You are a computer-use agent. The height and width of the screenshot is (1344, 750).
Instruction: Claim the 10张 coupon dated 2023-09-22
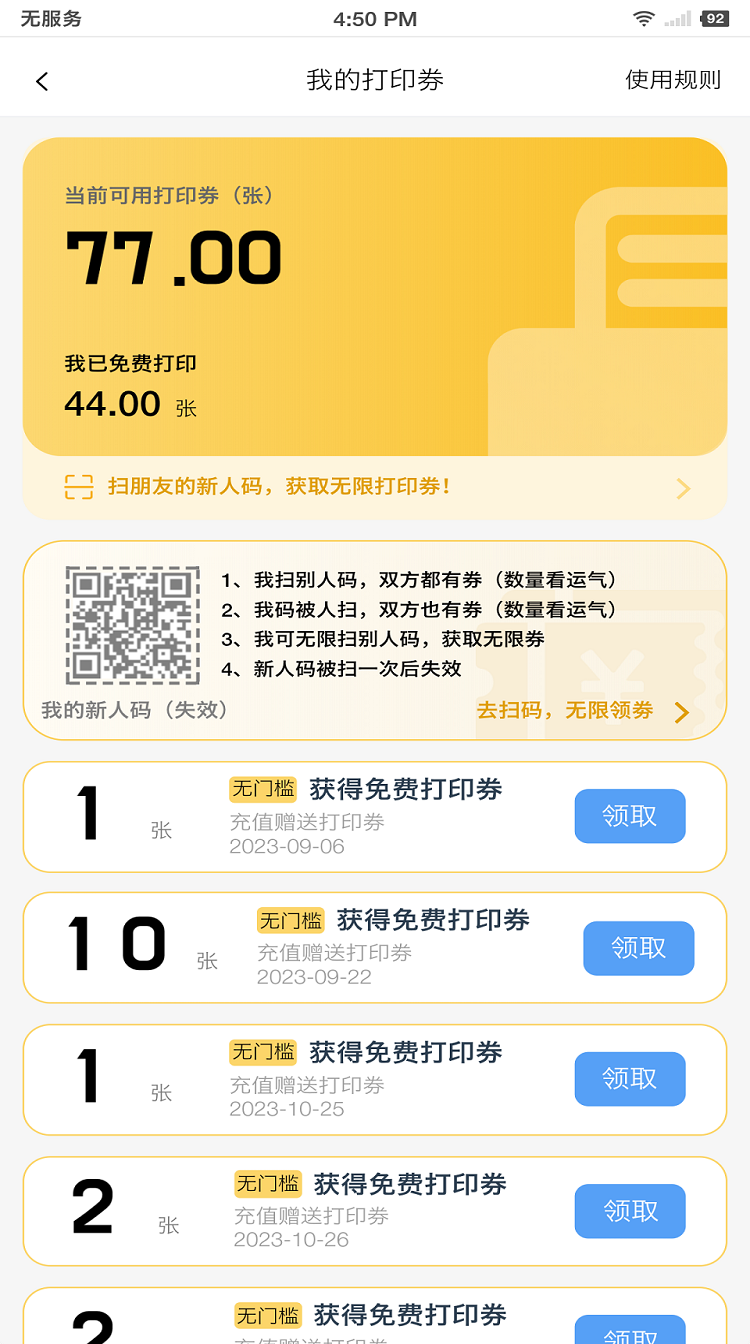point(638,948)
